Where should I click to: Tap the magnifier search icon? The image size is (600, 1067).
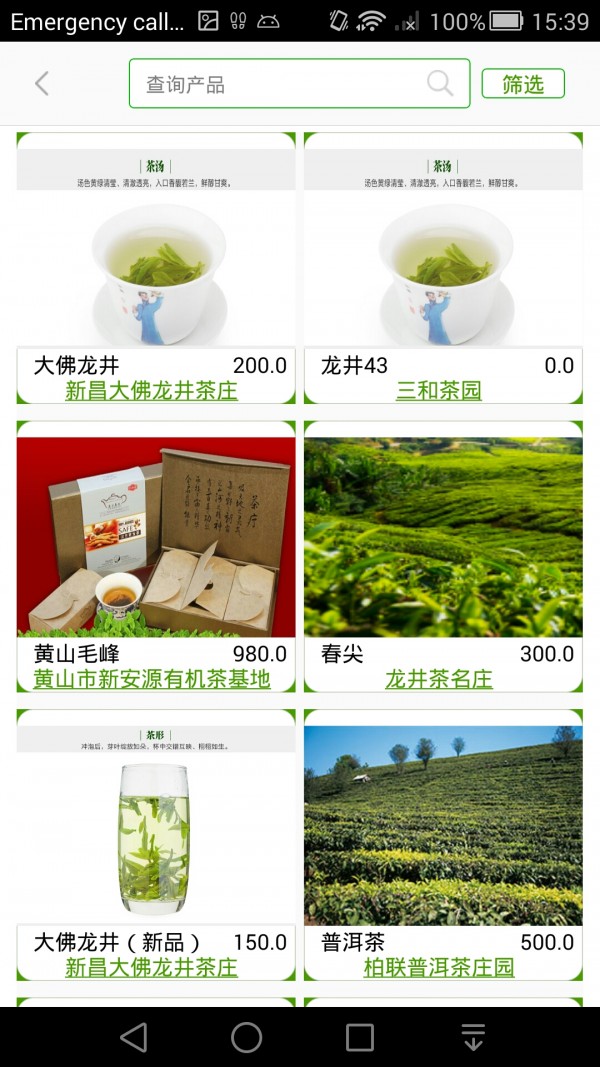tap(440, 84)
